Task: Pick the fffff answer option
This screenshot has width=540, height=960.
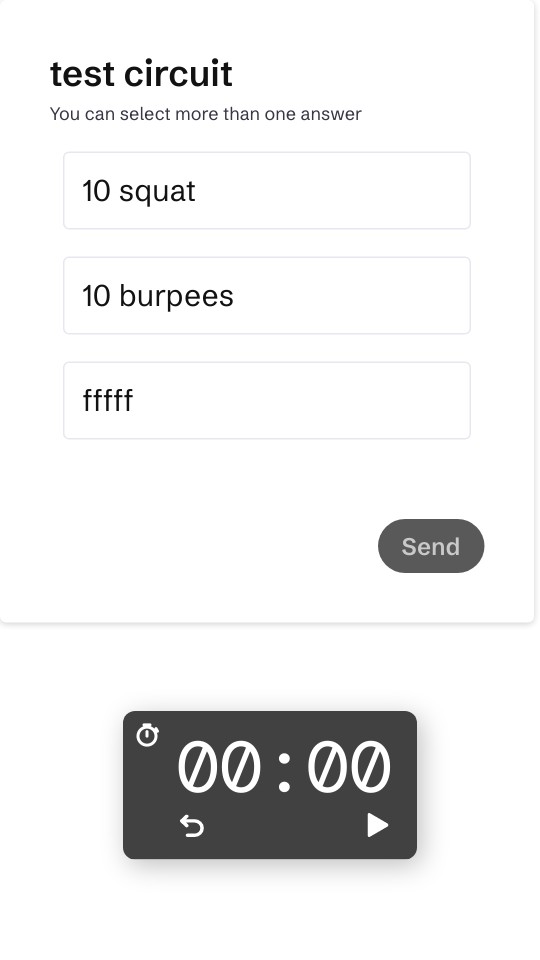Action: click(267, 400)
